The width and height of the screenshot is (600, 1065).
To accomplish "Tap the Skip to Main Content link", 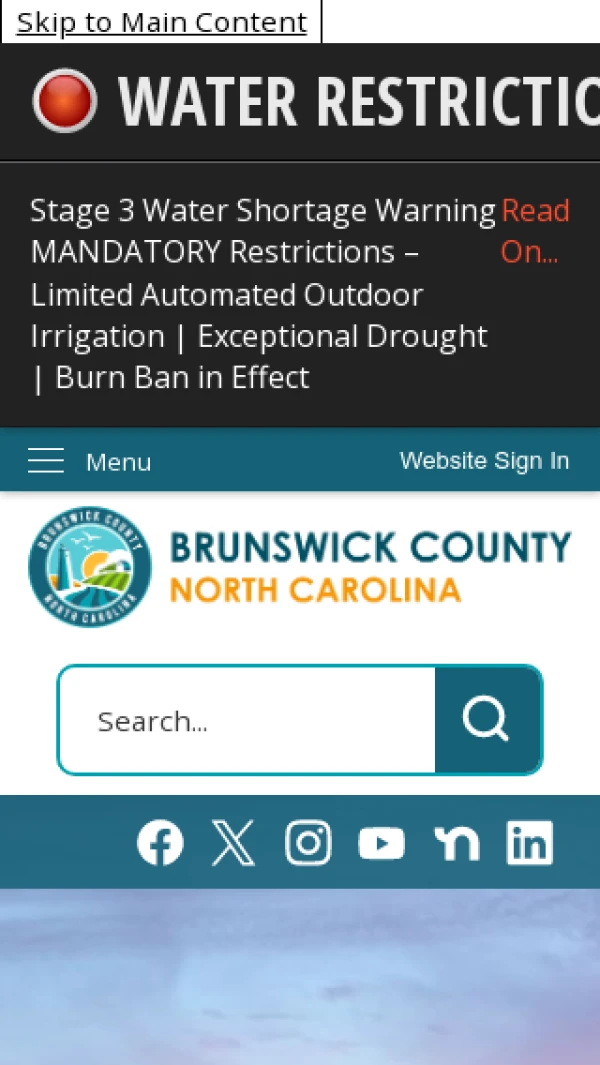I will [x=161, y=22].
